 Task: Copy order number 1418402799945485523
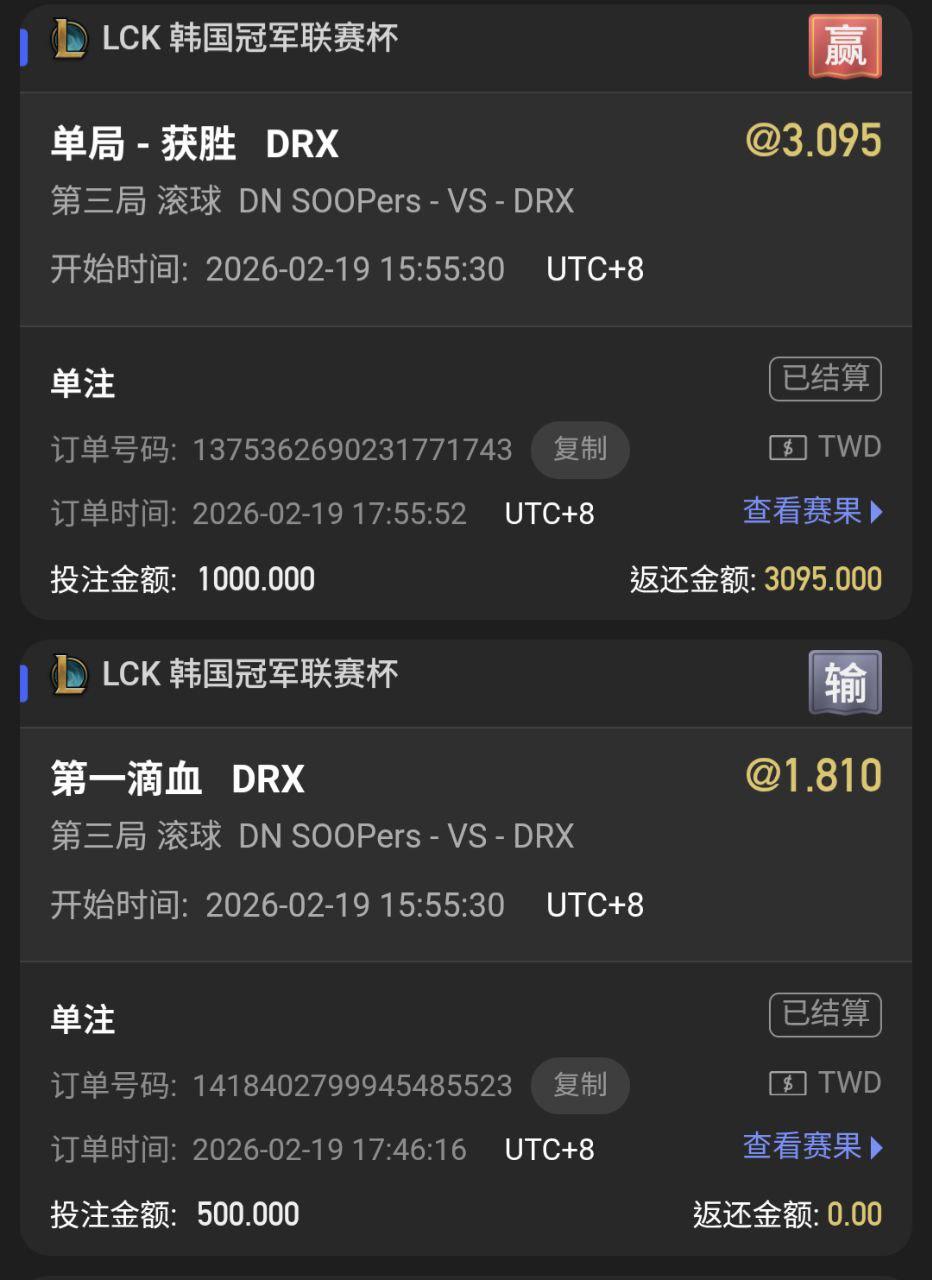click(x=580, y=1085)
